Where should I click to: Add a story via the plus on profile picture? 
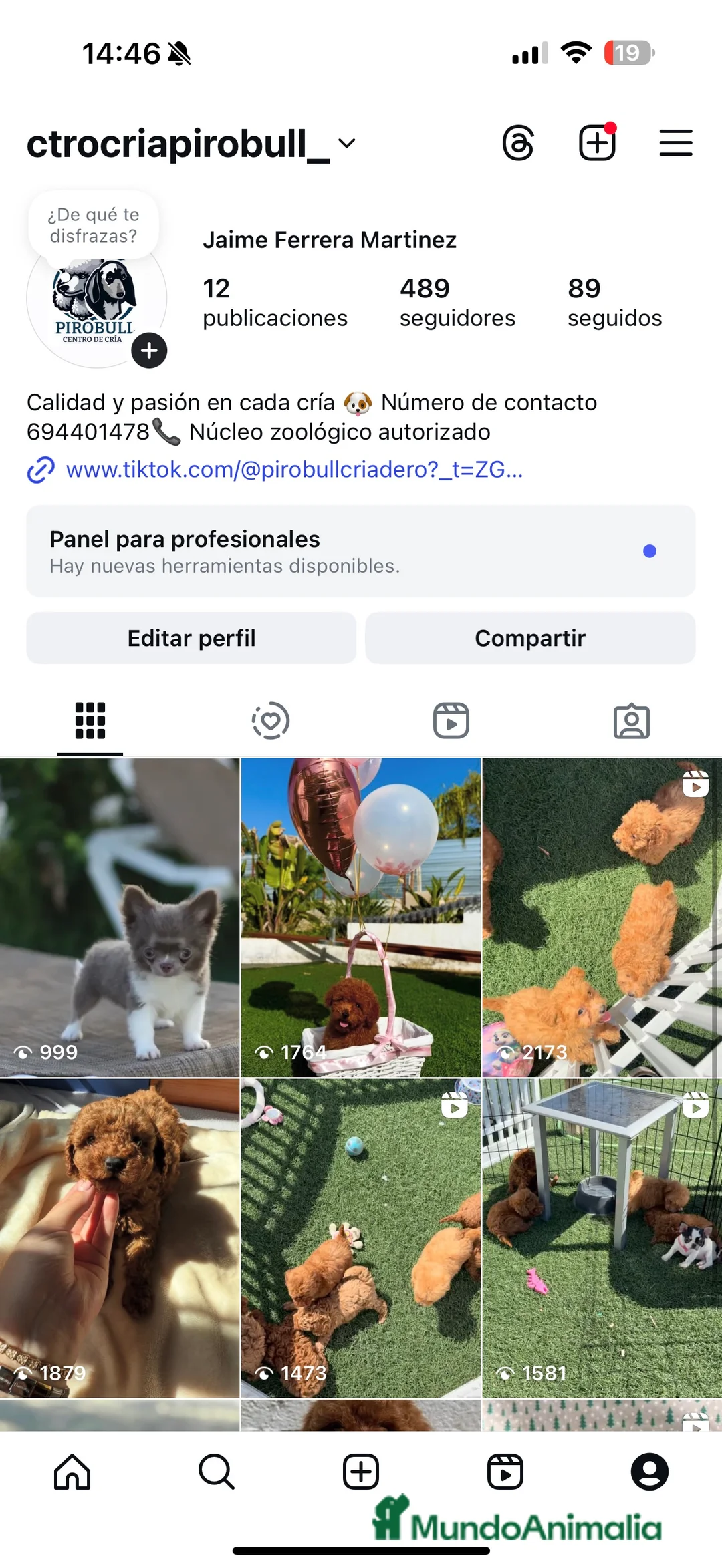tap(149, 350)
